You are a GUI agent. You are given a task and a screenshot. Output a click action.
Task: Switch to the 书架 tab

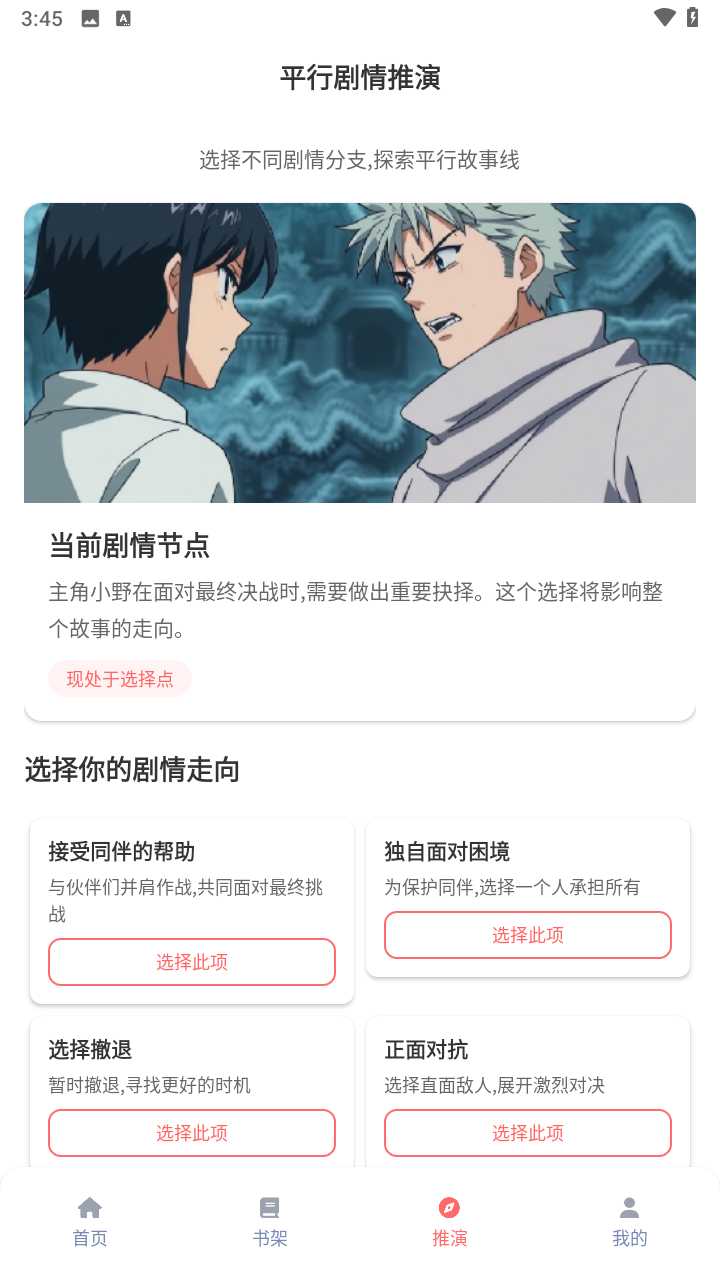click(x=270, y=1238)
